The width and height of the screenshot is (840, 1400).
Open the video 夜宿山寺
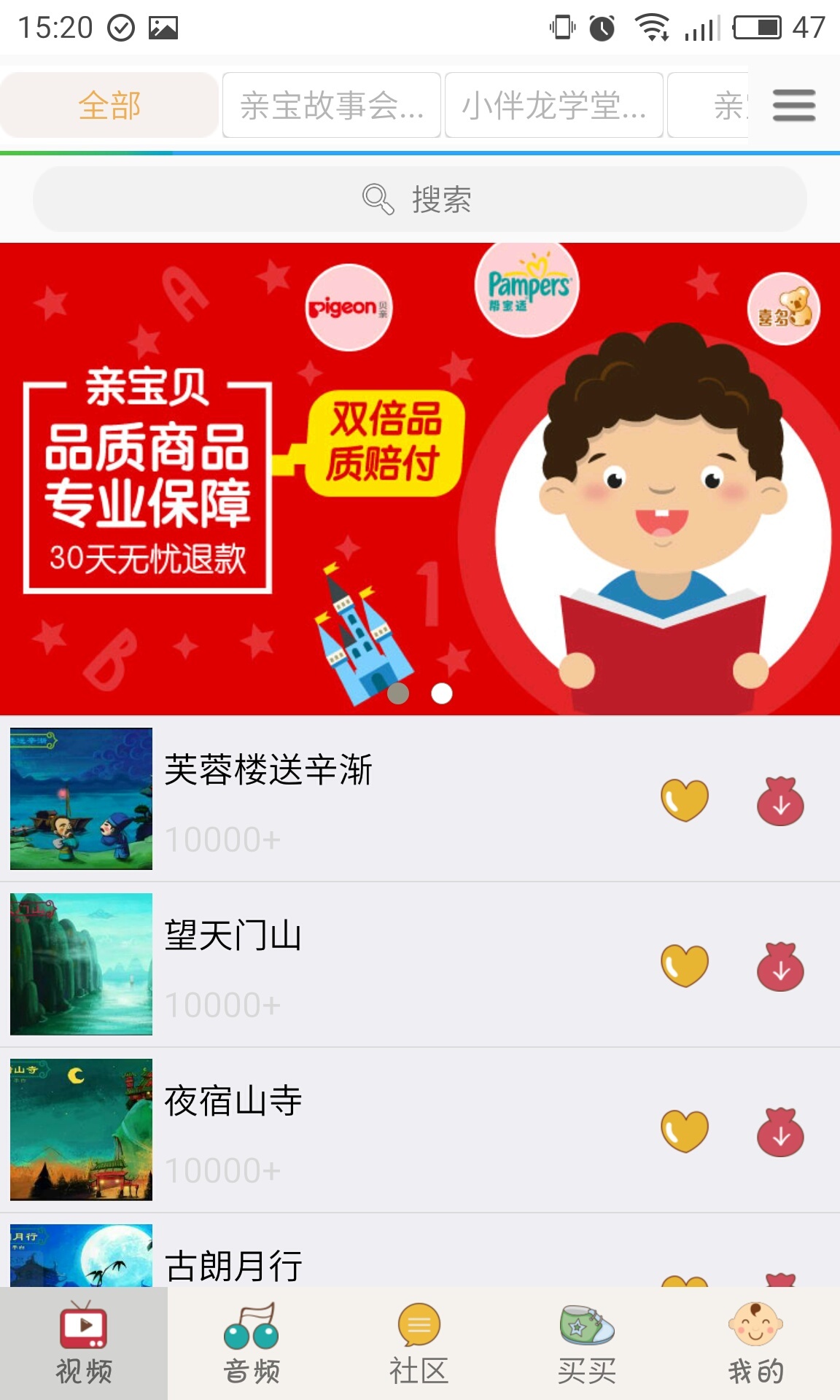coord(233,1102)
